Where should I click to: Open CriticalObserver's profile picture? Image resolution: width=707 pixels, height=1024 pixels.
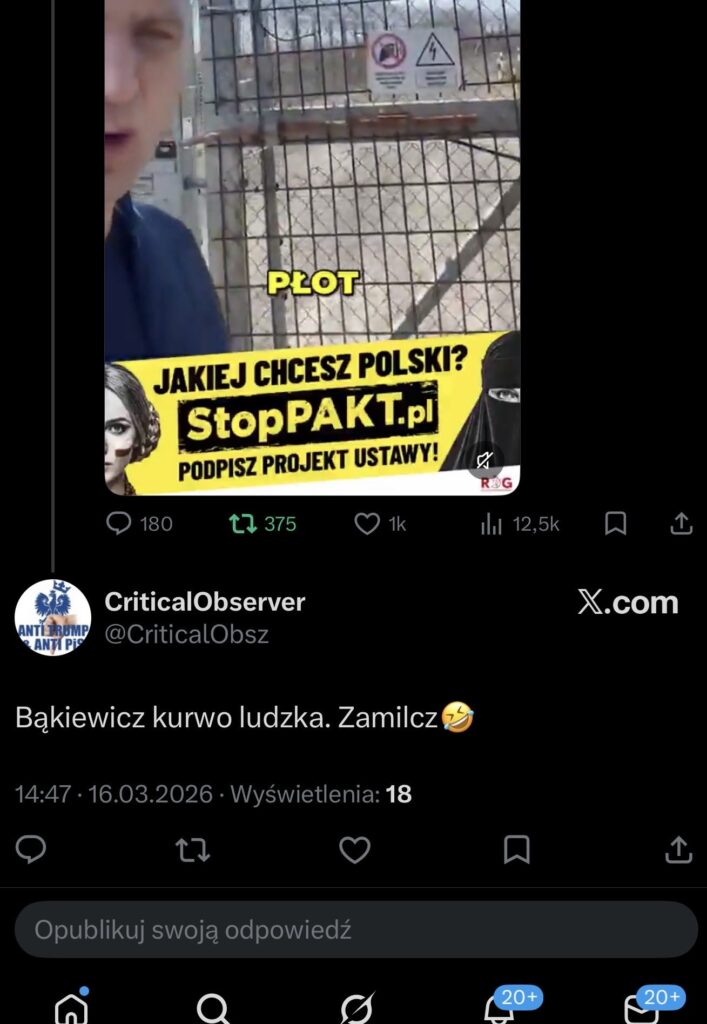pyautogui.click(x=52, y=617)
